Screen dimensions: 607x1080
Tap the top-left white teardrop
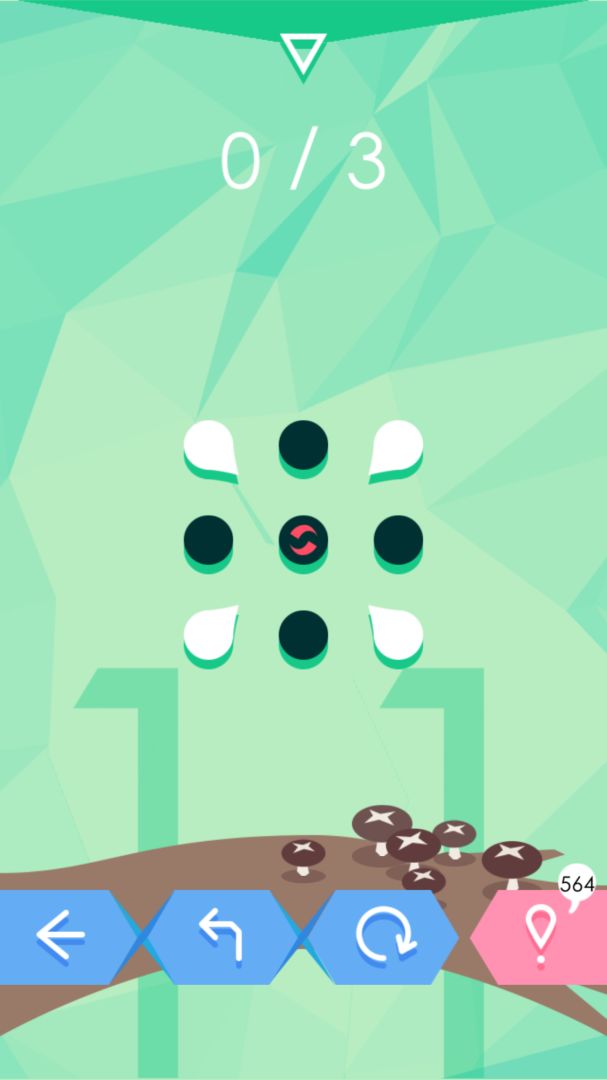(x=210, y=447)
